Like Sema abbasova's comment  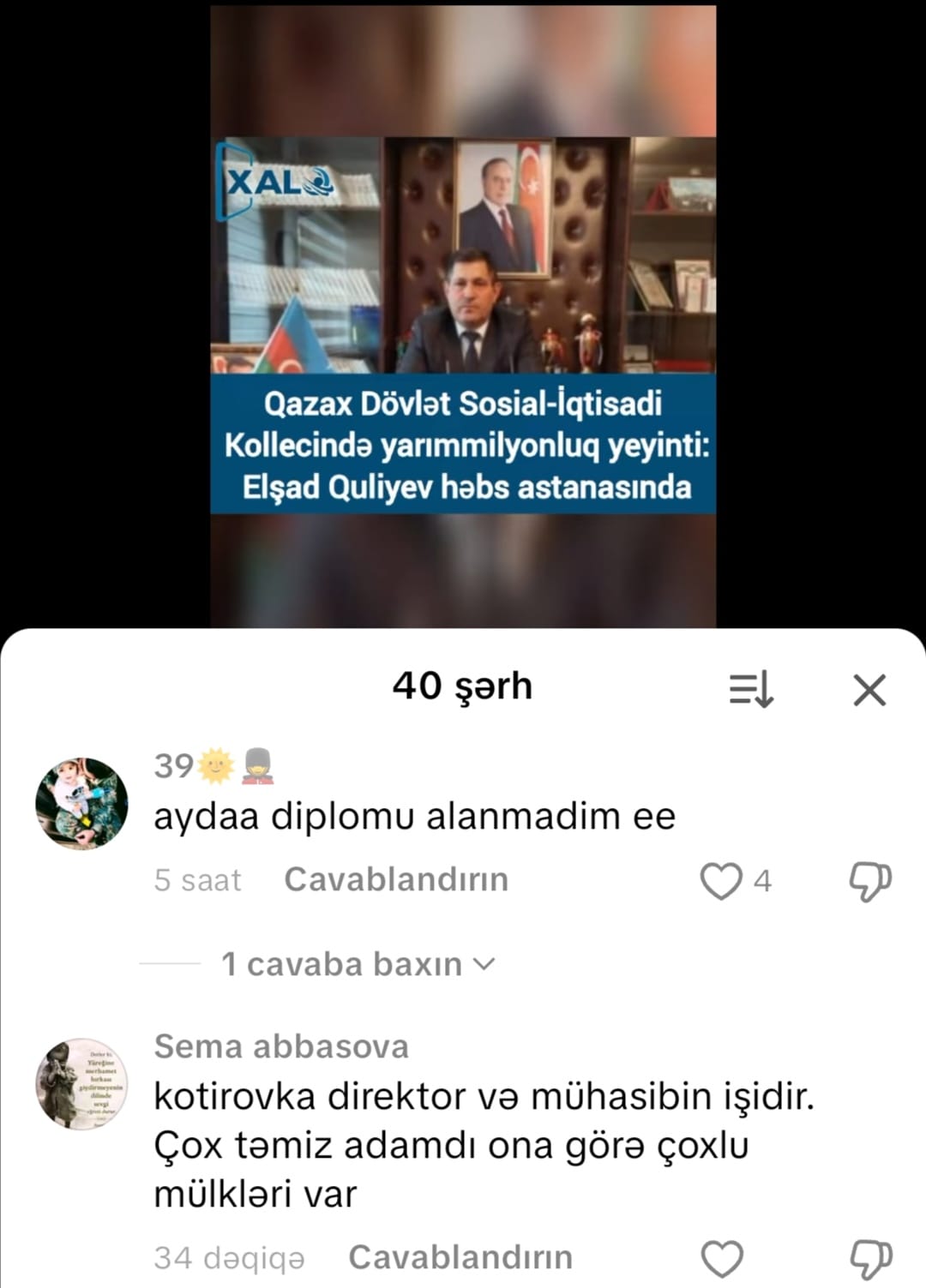tap(722, 1259)
